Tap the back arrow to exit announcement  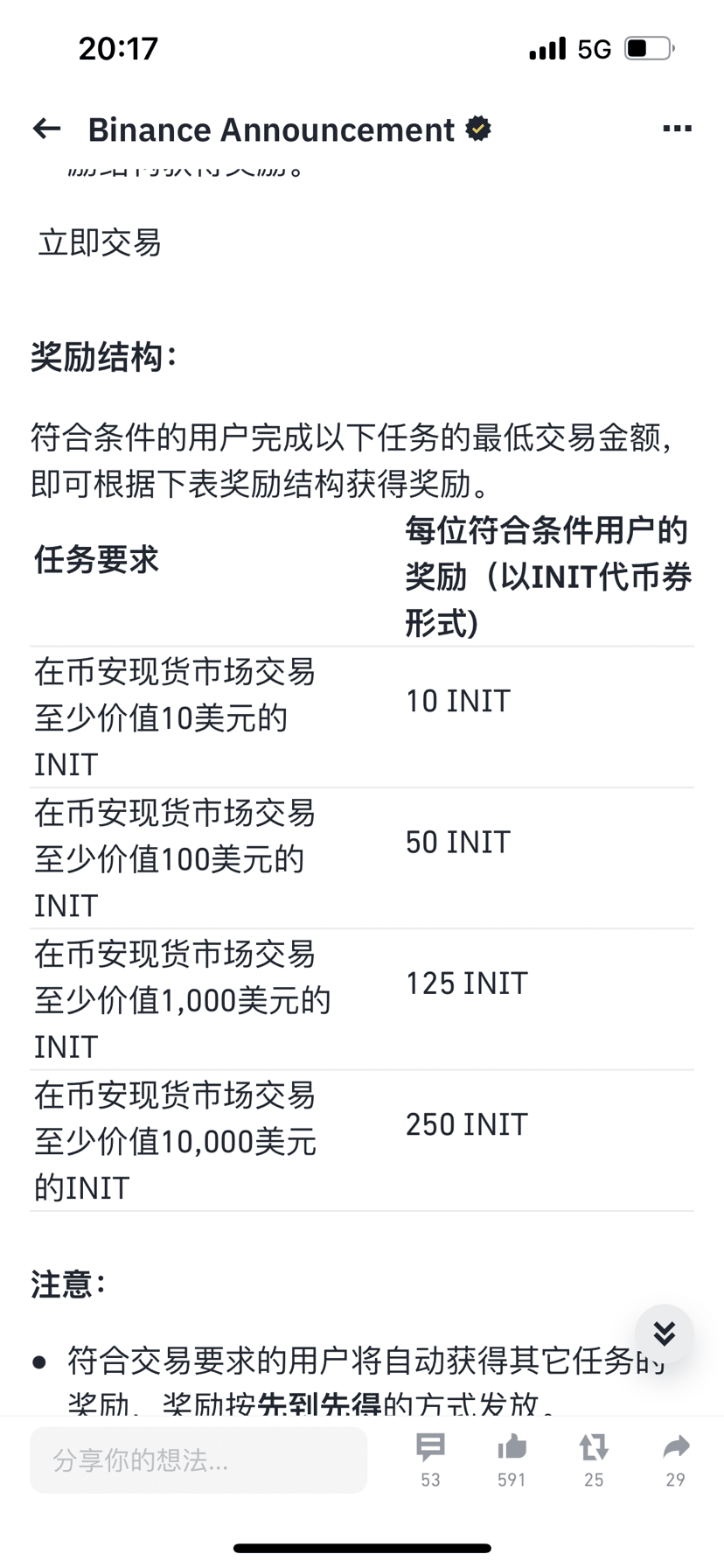[45, 129]
